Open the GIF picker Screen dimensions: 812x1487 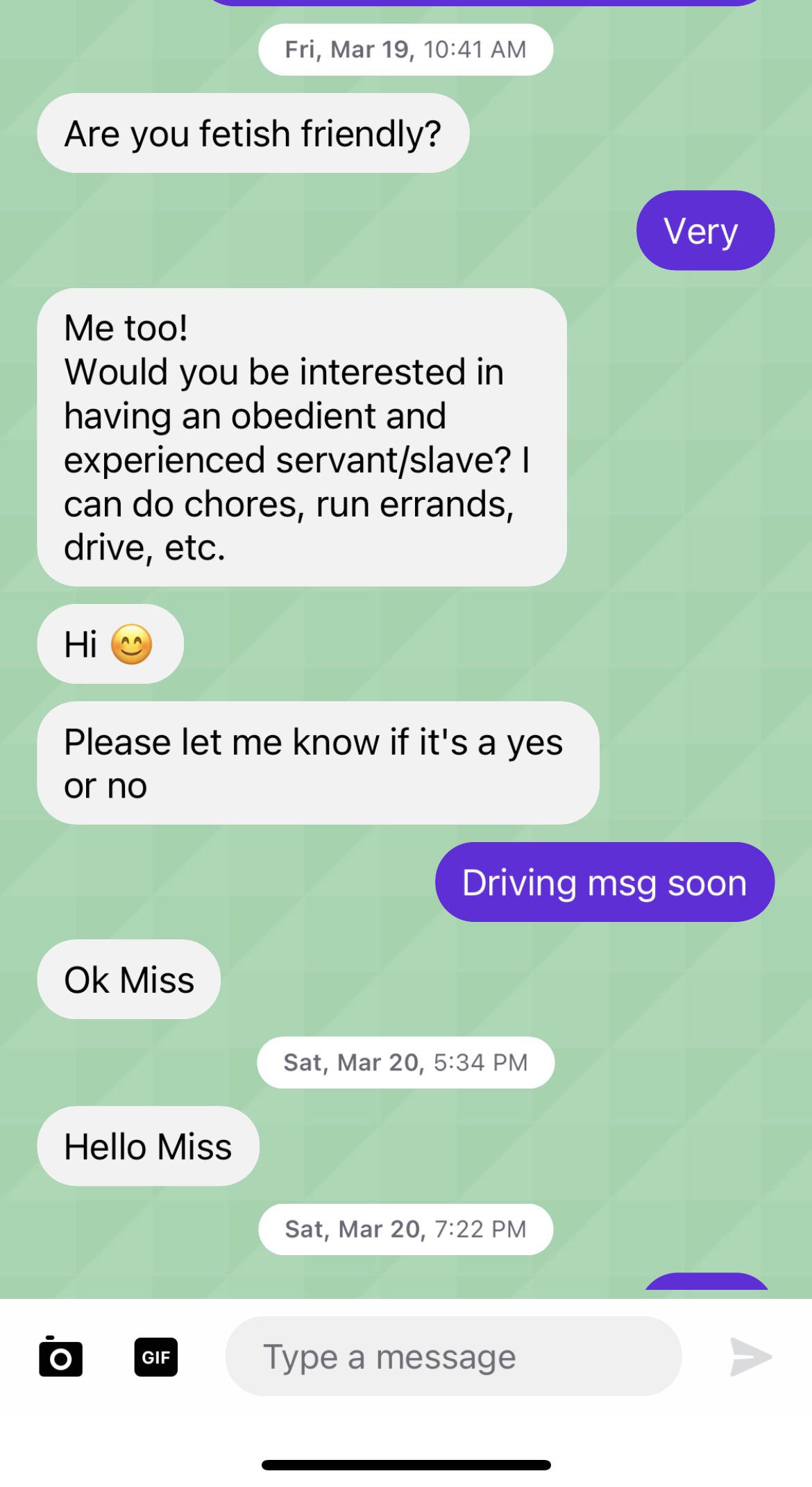click(x=155, y=1356)
